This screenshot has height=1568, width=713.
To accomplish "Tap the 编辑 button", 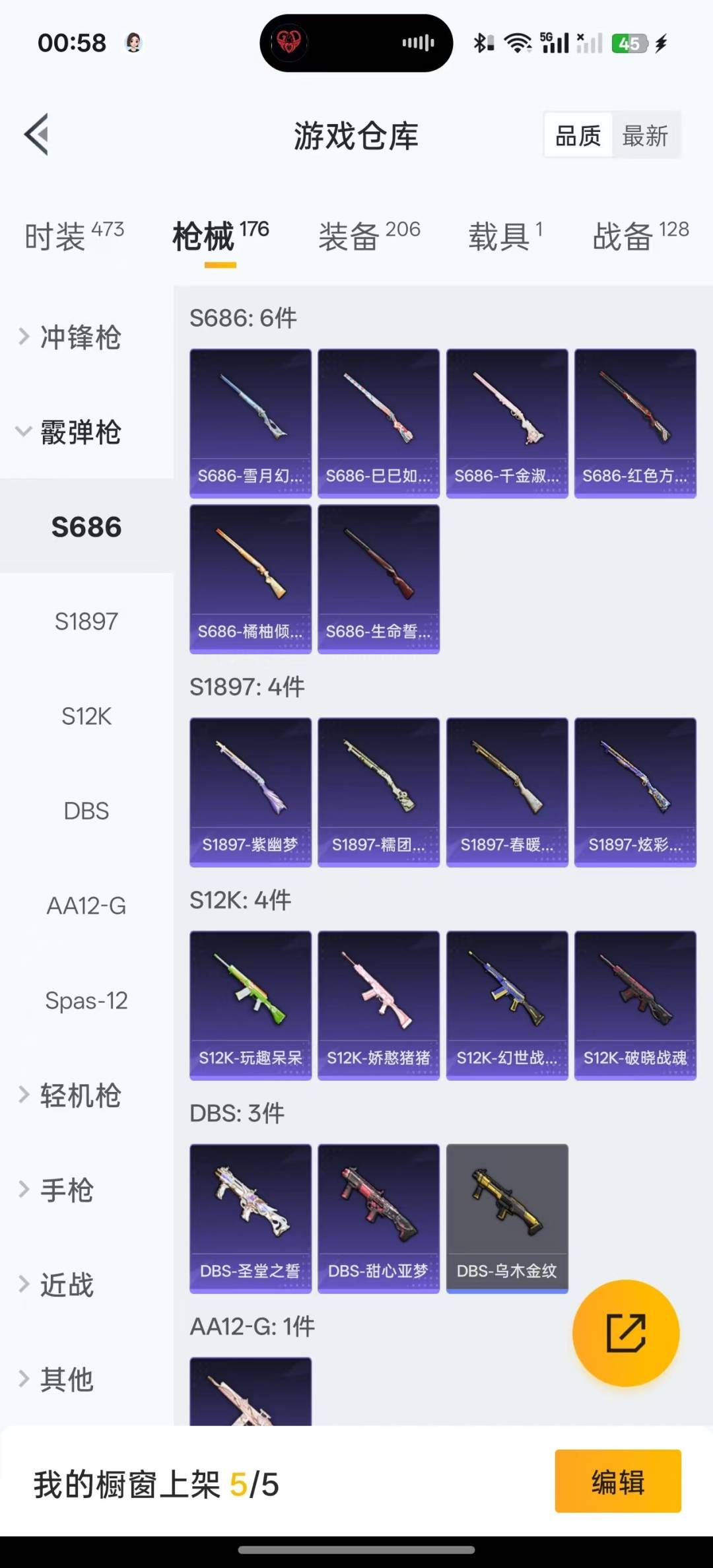I will (x=618, y=1482).
